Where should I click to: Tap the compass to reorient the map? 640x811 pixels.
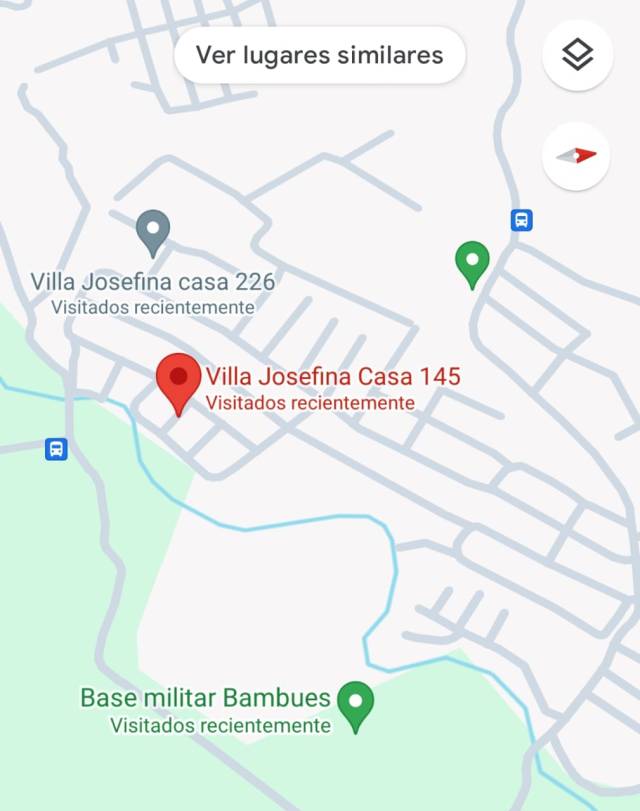(577, 155)
